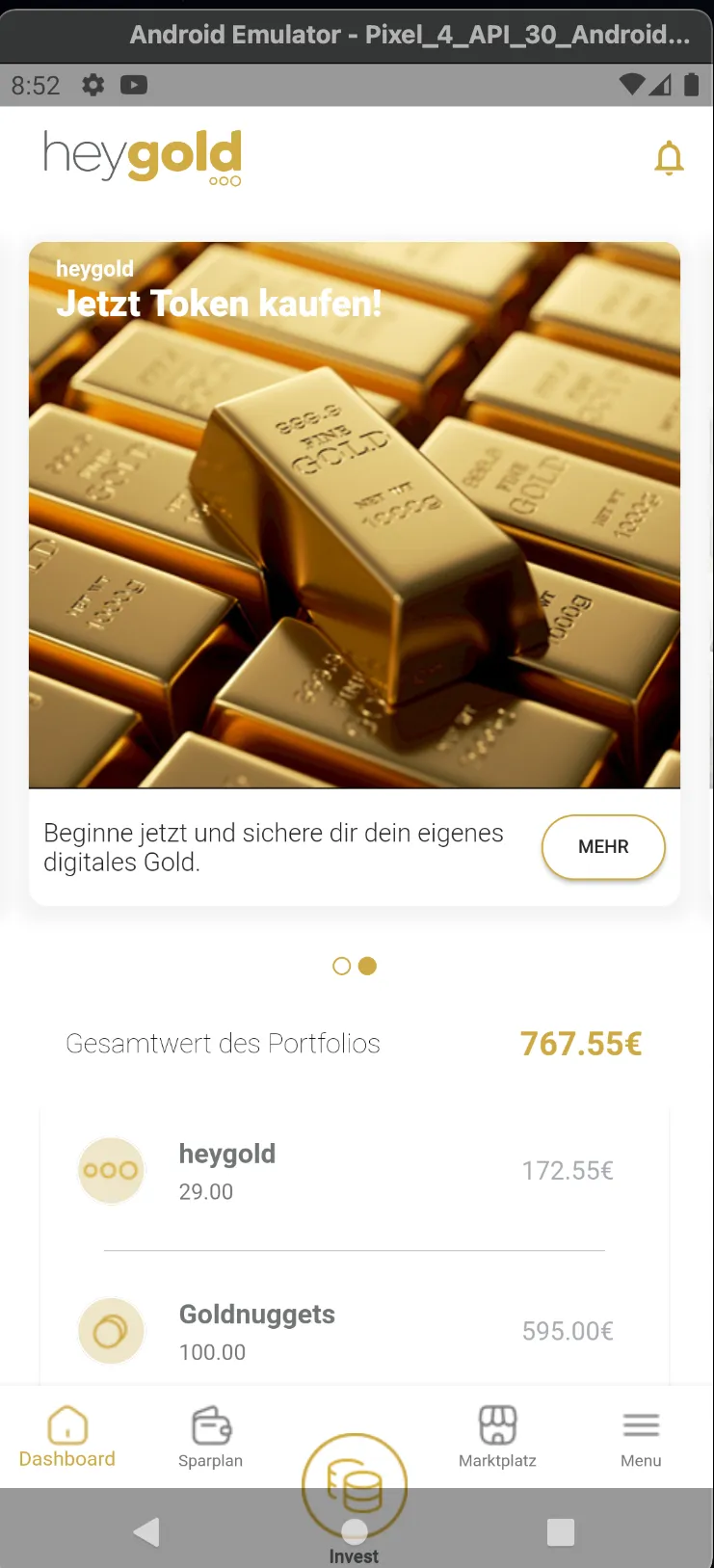Viewport: 714px width, 1568px height.
Task: Select the first carousel page dot
Action: [x=341, y=966]
